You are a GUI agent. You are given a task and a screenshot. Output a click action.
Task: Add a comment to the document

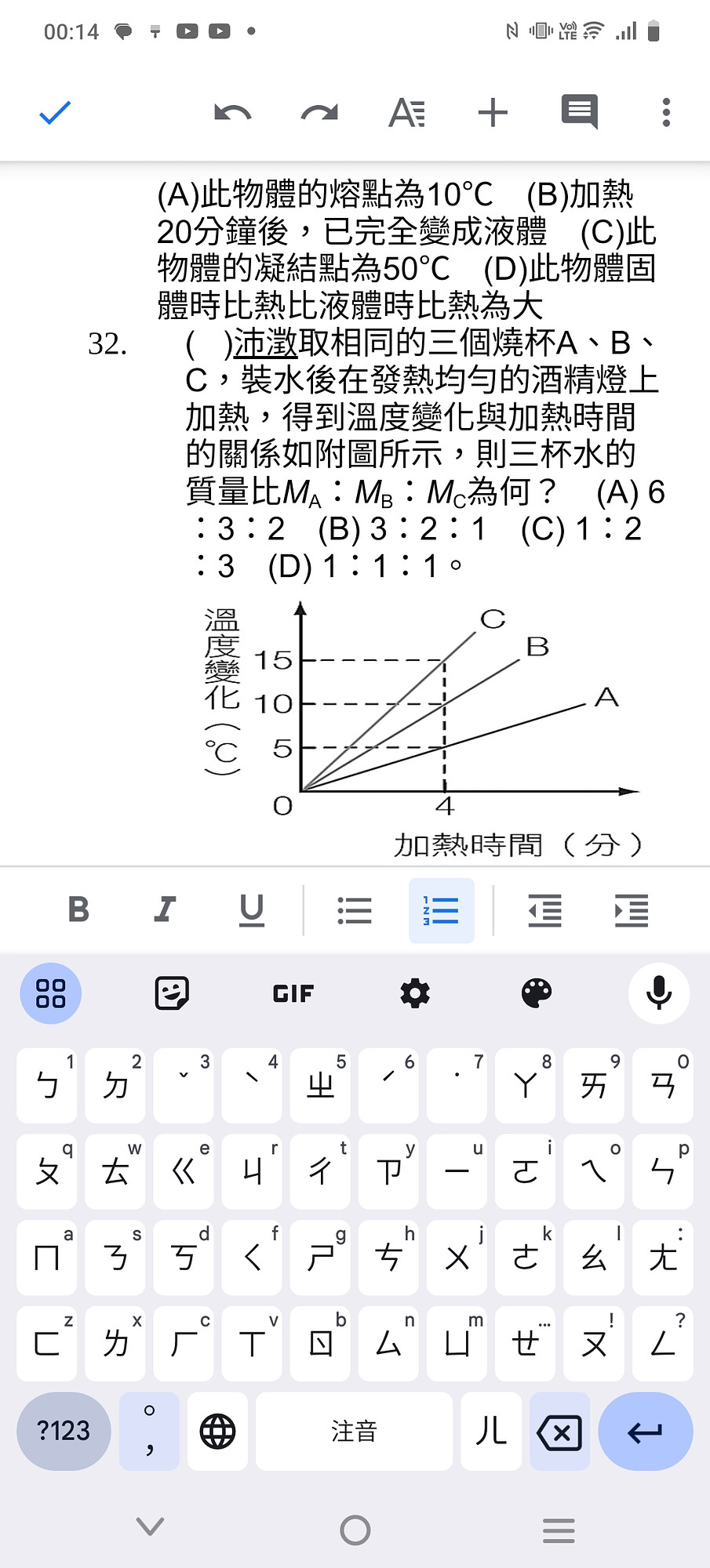pyautogui.click(x=580, y=111)
